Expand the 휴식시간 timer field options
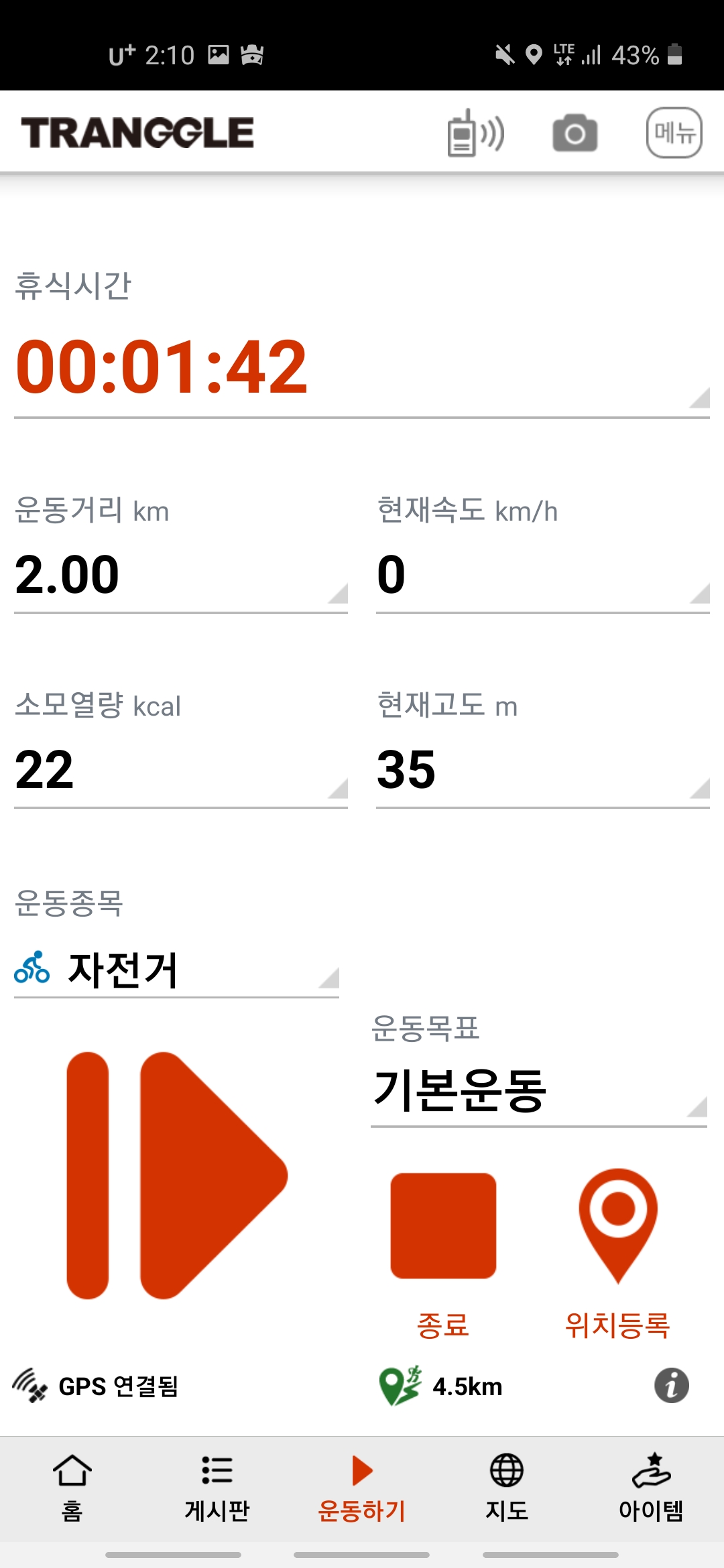 click(x=362, y=367)
